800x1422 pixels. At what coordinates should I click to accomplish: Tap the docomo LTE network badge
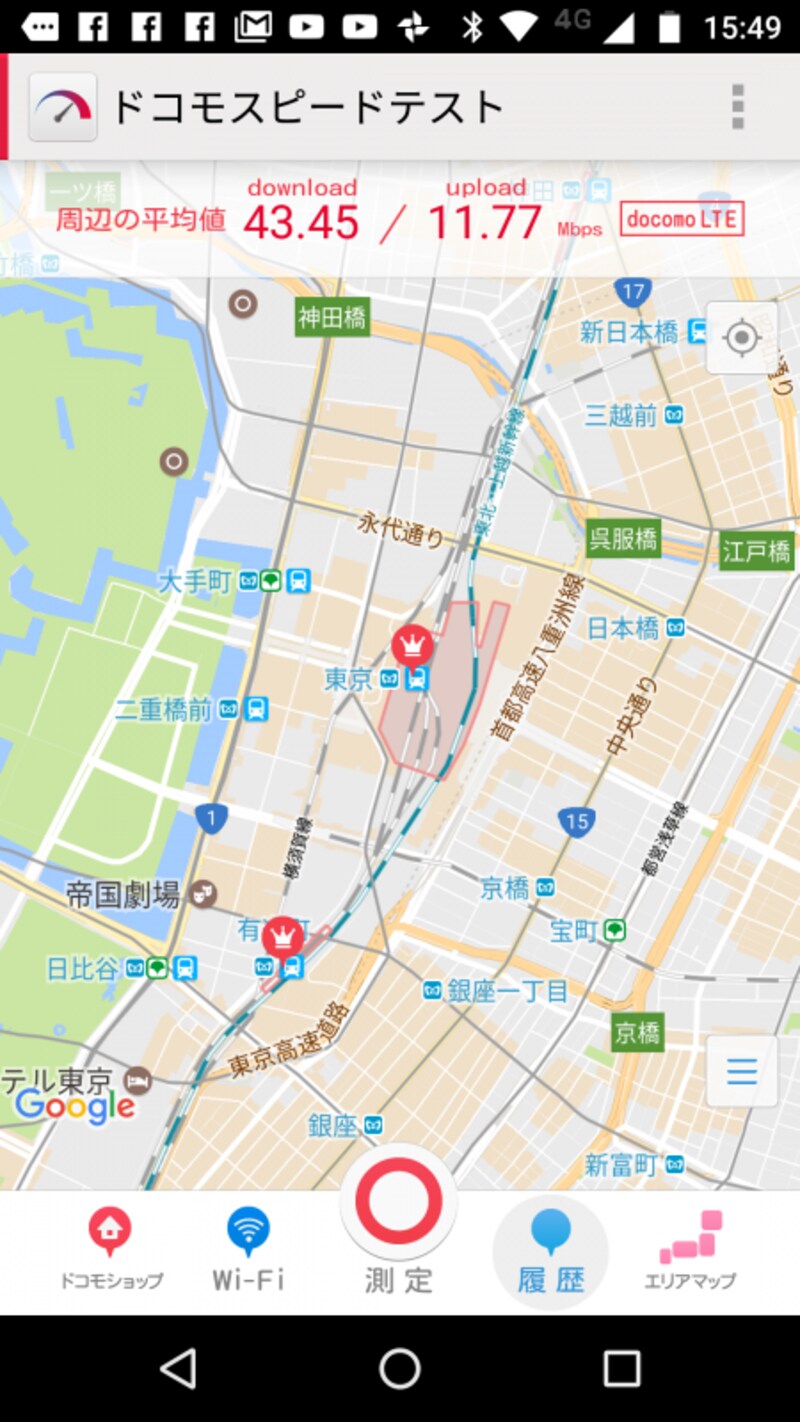pos(681,219)
